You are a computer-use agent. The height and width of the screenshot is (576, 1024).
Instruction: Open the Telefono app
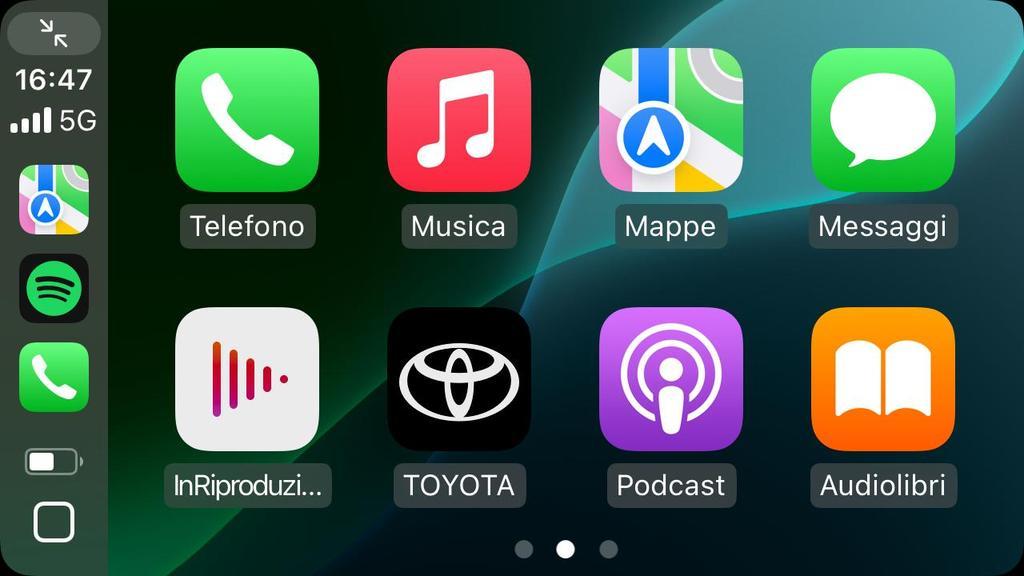247,120
